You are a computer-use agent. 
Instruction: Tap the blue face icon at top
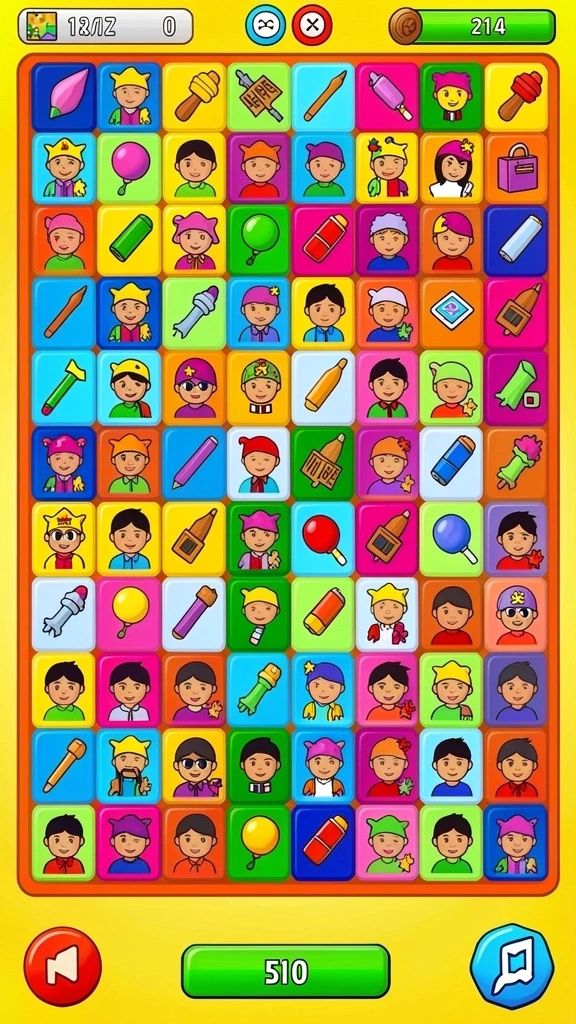[x=265, y=25]
